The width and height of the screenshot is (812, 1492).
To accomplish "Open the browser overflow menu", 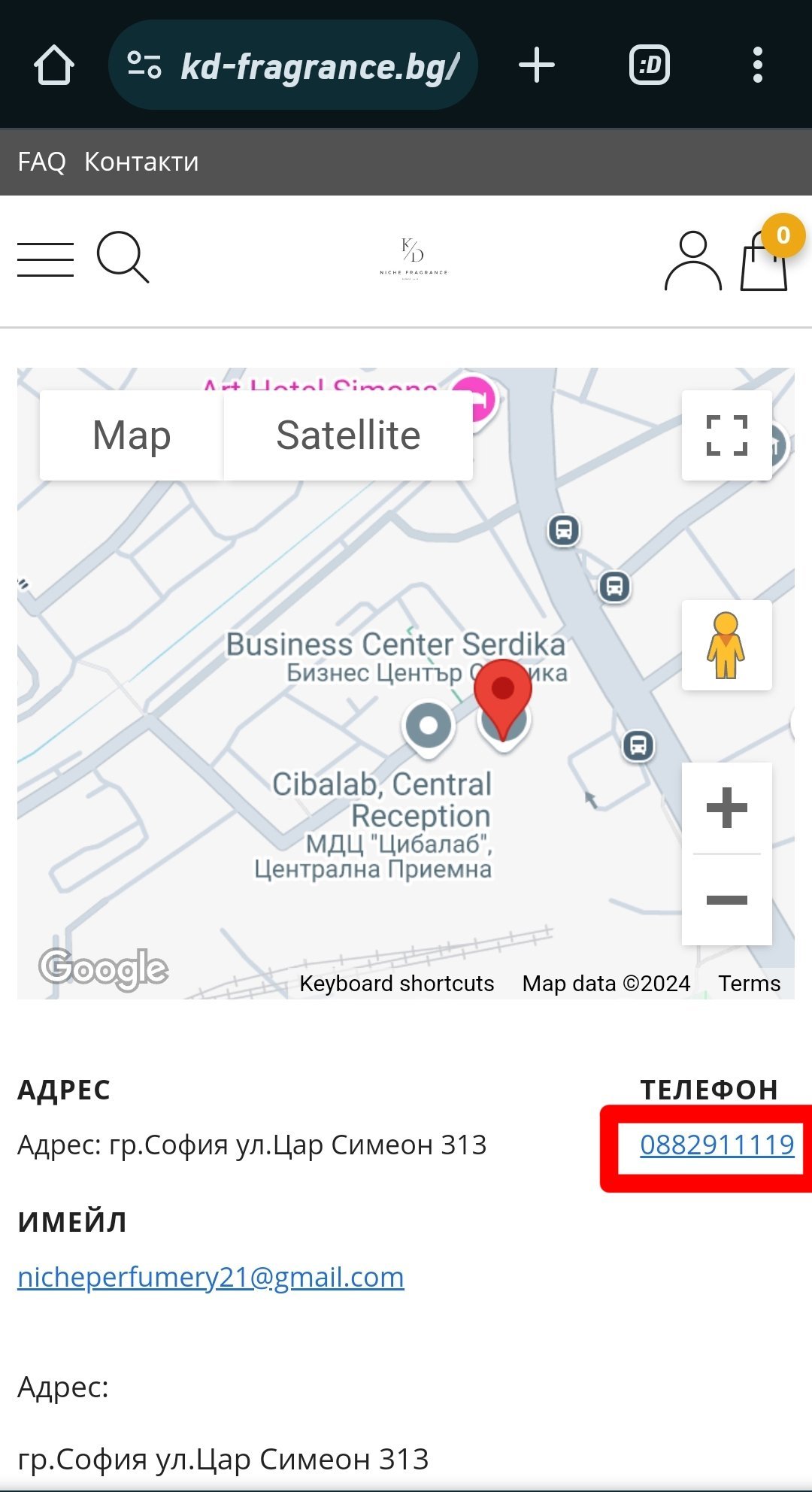I will (x=758, y=65).
